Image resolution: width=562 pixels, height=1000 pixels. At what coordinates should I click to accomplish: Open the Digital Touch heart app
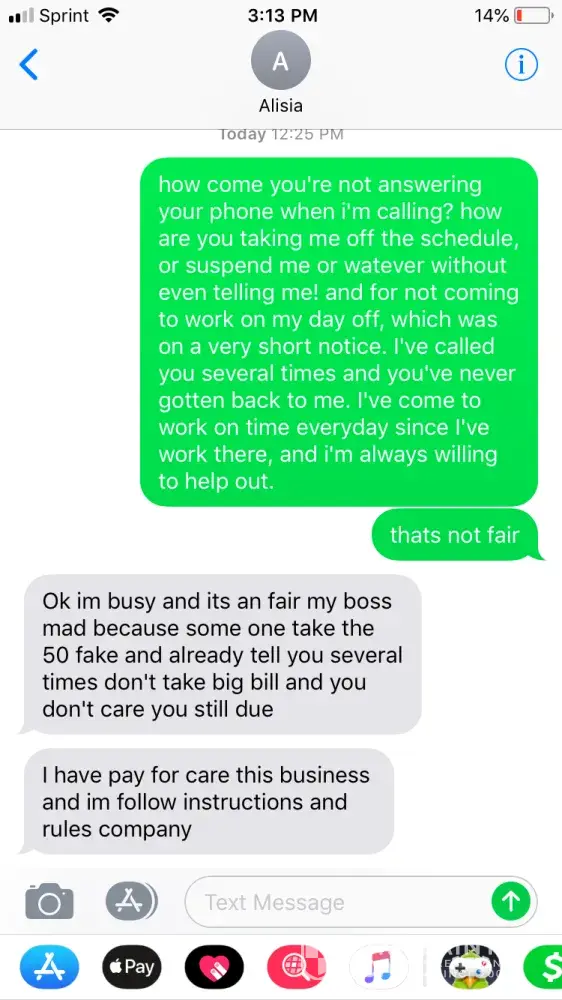[214, 967]
